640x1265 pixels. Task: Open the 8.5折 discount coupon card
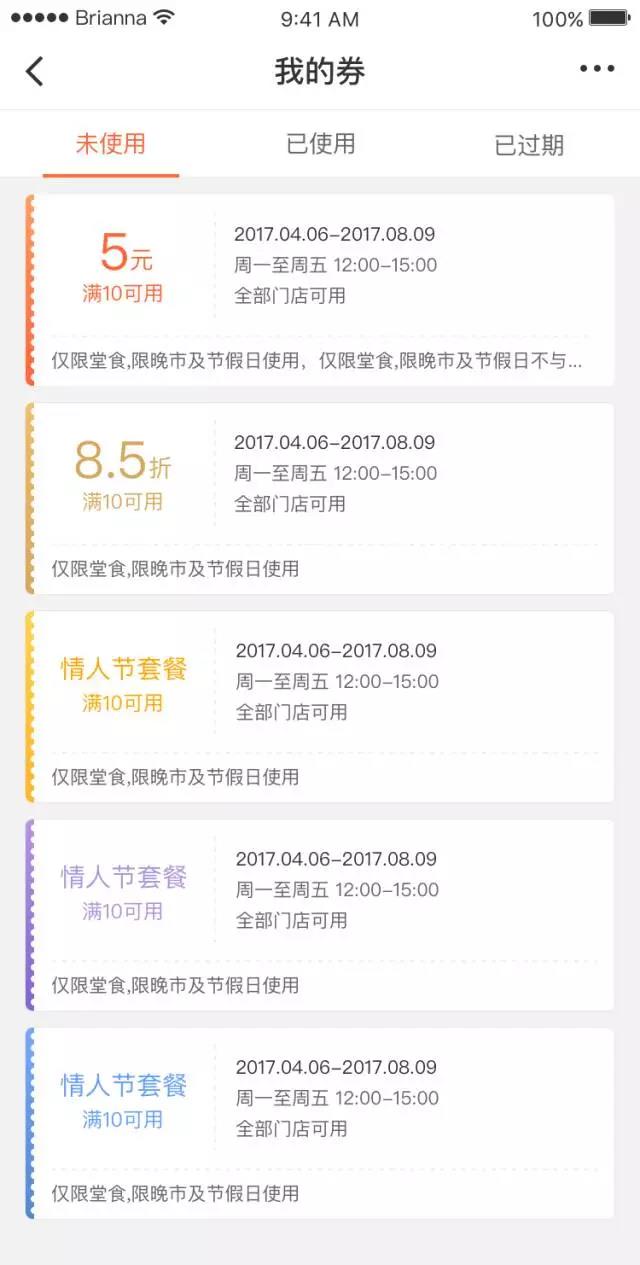coord(320,498)
